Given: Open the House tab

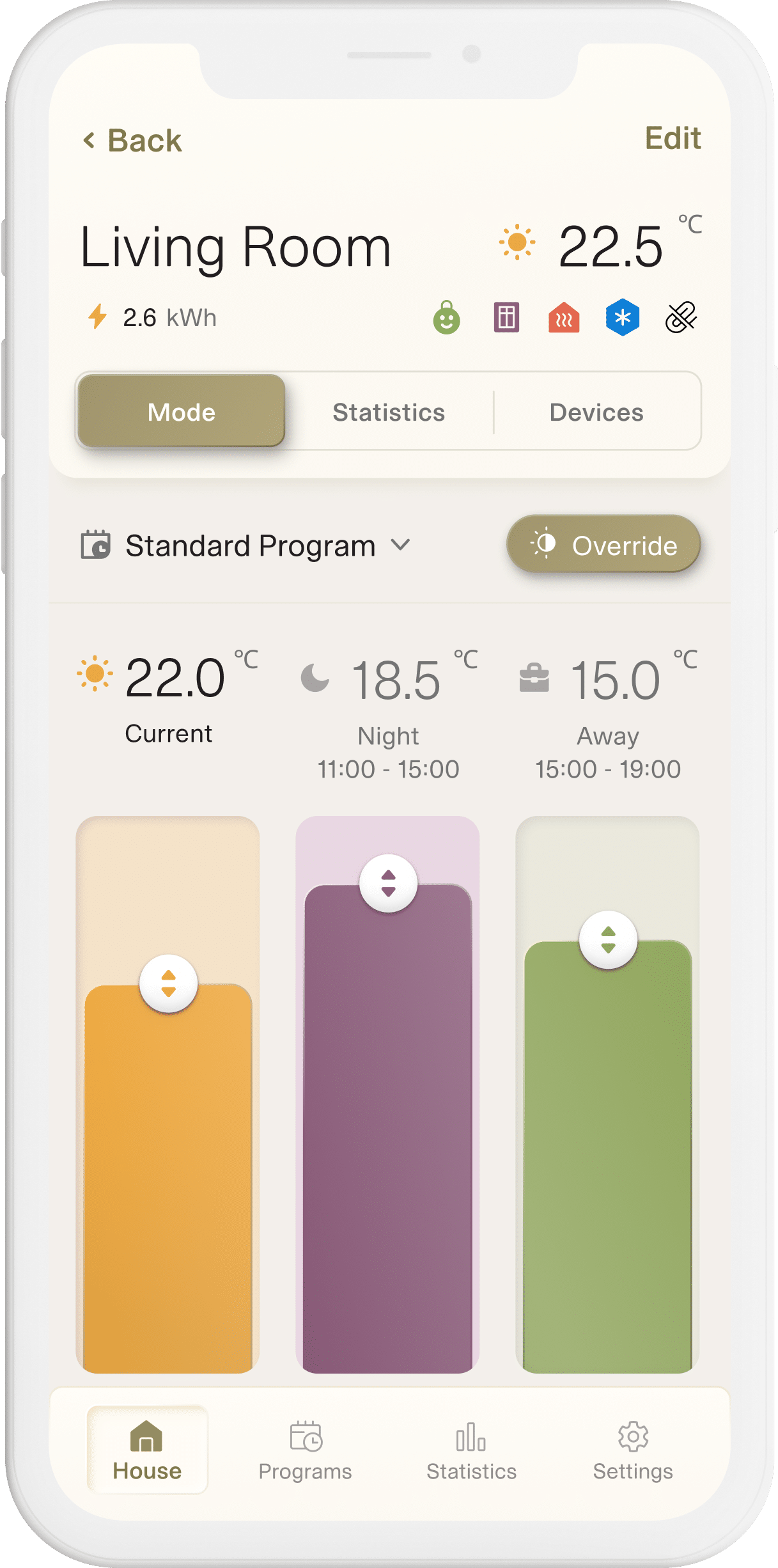Looking at the screenshot, I should pyautogui.click(x=147, y=1450).
